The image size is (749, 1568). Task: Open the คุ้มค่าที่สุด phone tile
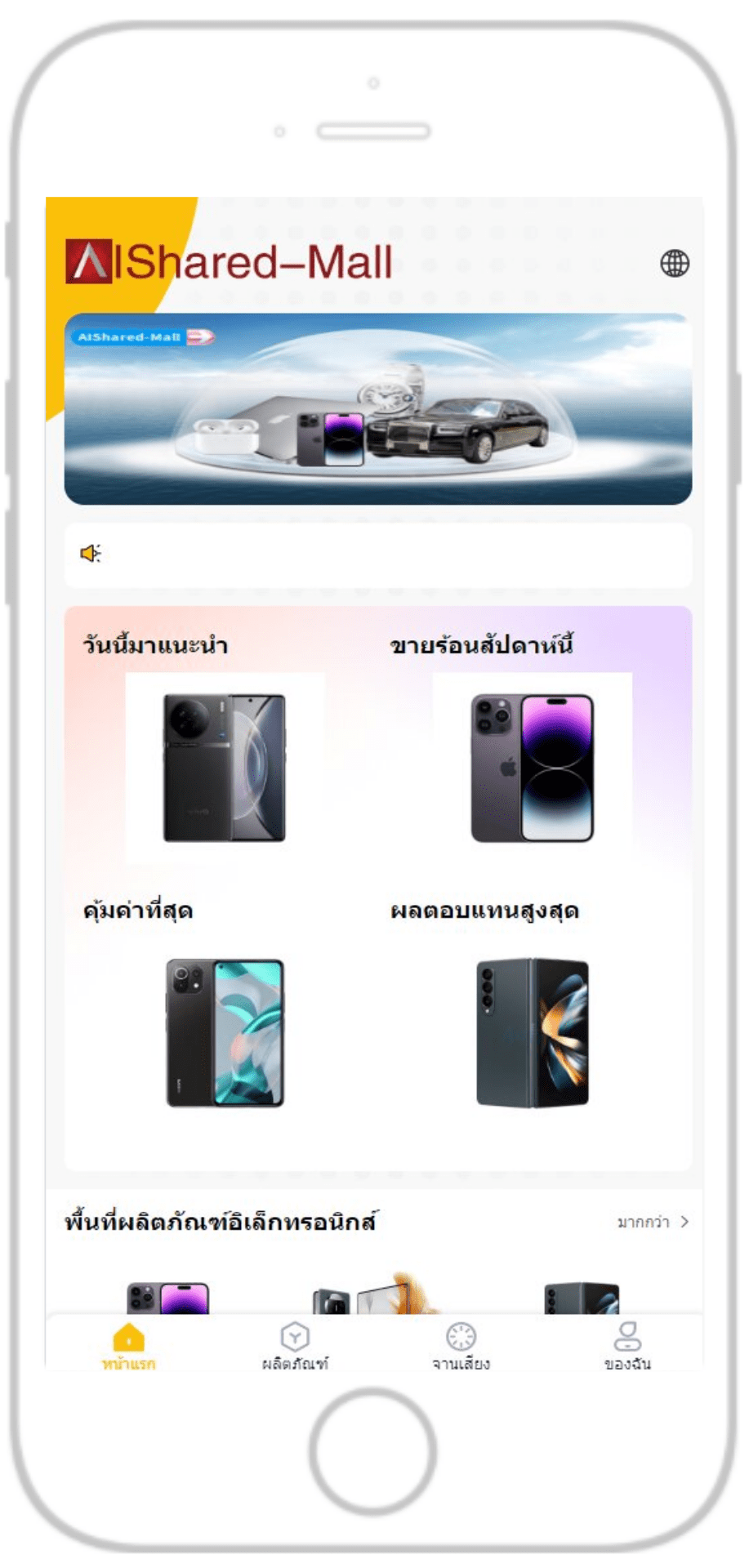[x=225, y=1033]
